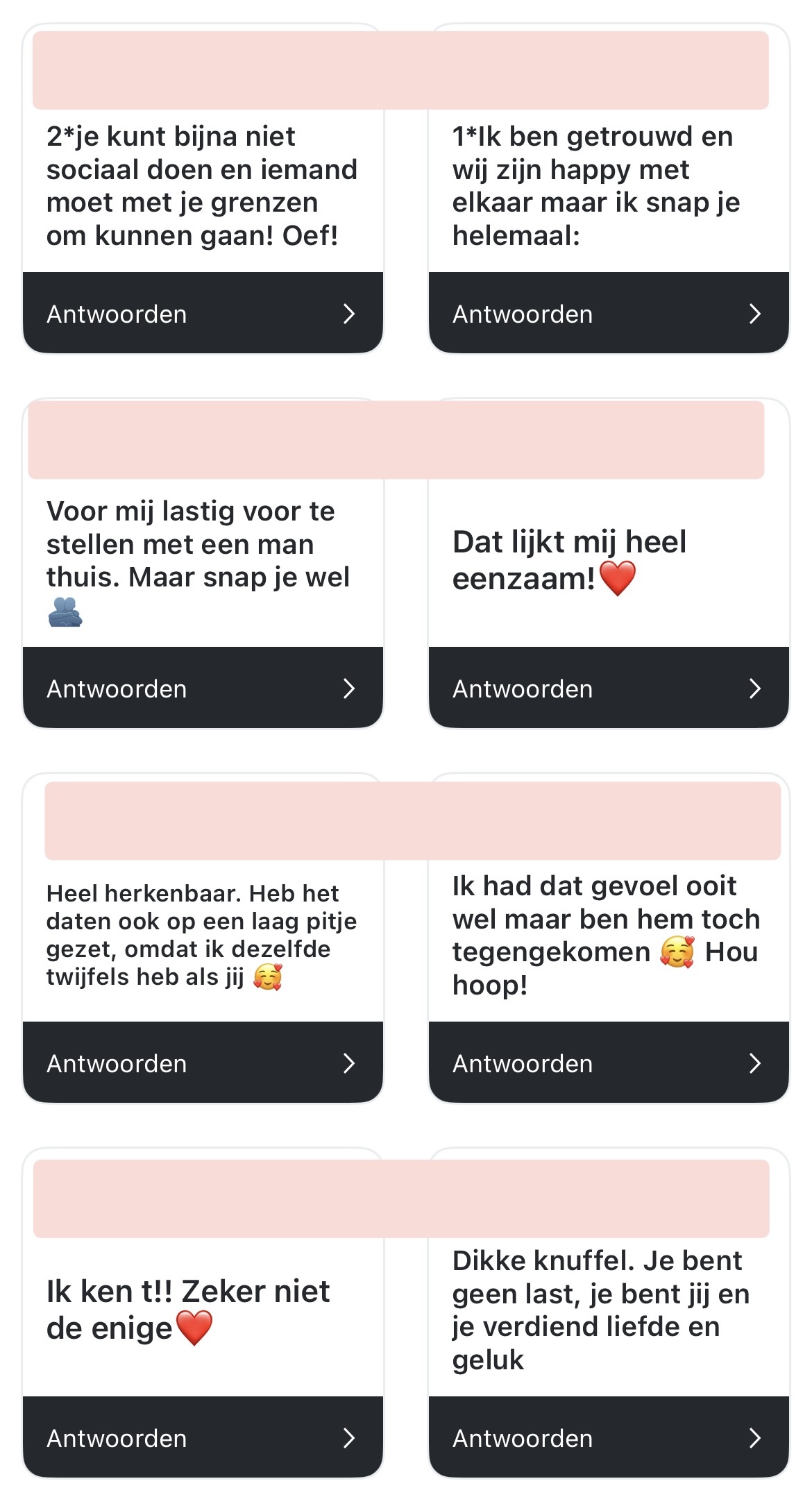Reply to 'Dat lijkt mij heel eenzaam!'
Image resolution: width=812 pixels, height=1497 pixels.
pyautogui.click(x=608, y=688)
